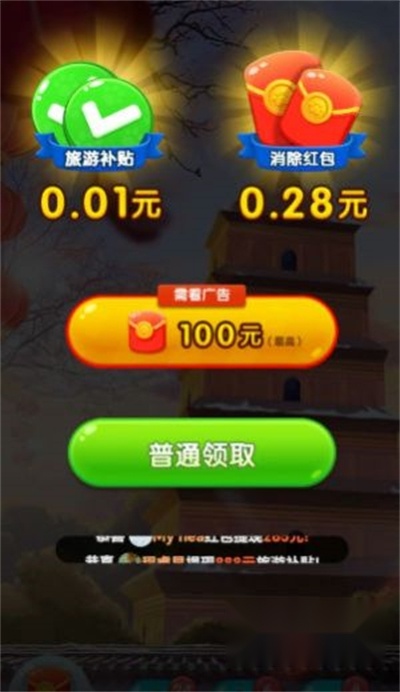
Task: Claim the 100元 red packet by watching an ad
Action: [202, 332]
